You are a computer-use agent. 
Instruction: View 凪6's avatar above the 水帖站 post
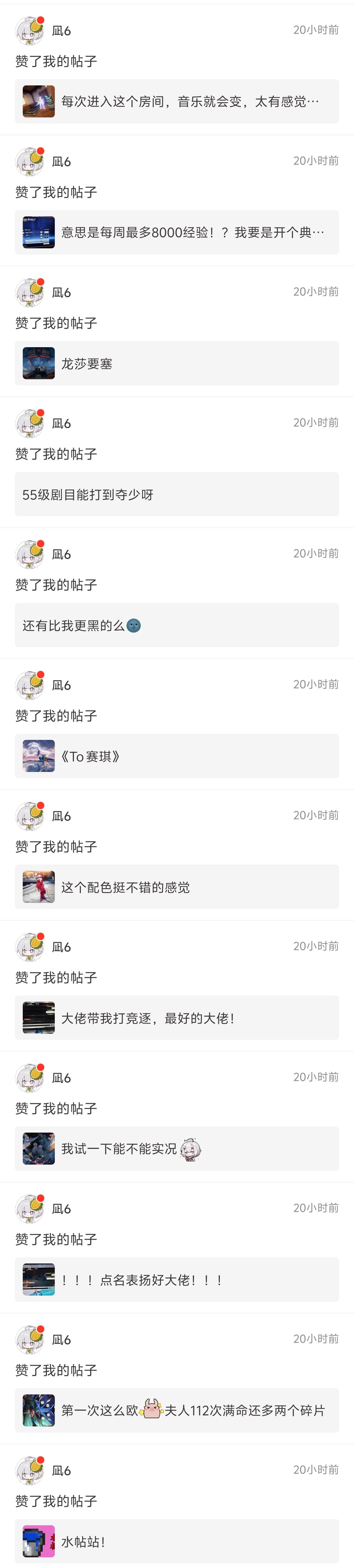pos(29,1471)
